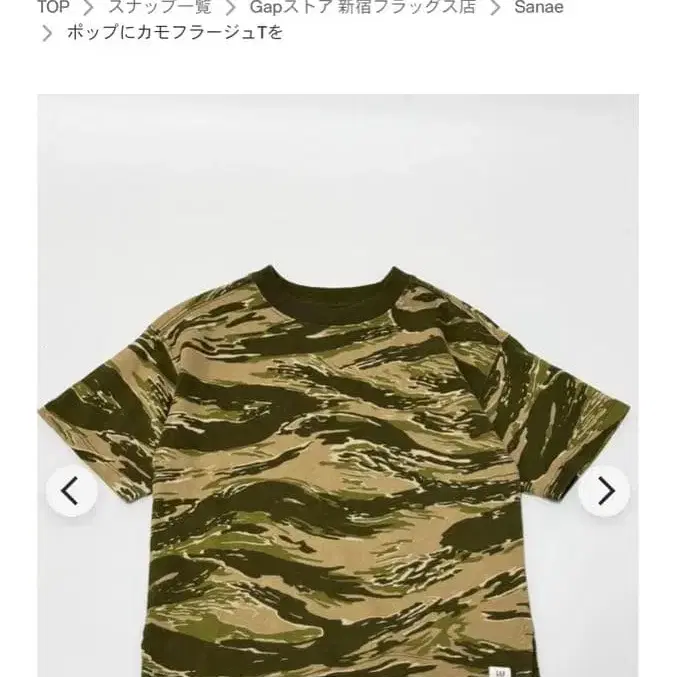Go to the TOP breadcrumb link
The height and width of the screenshot is (677, 677).
click(x=53, y=8)
